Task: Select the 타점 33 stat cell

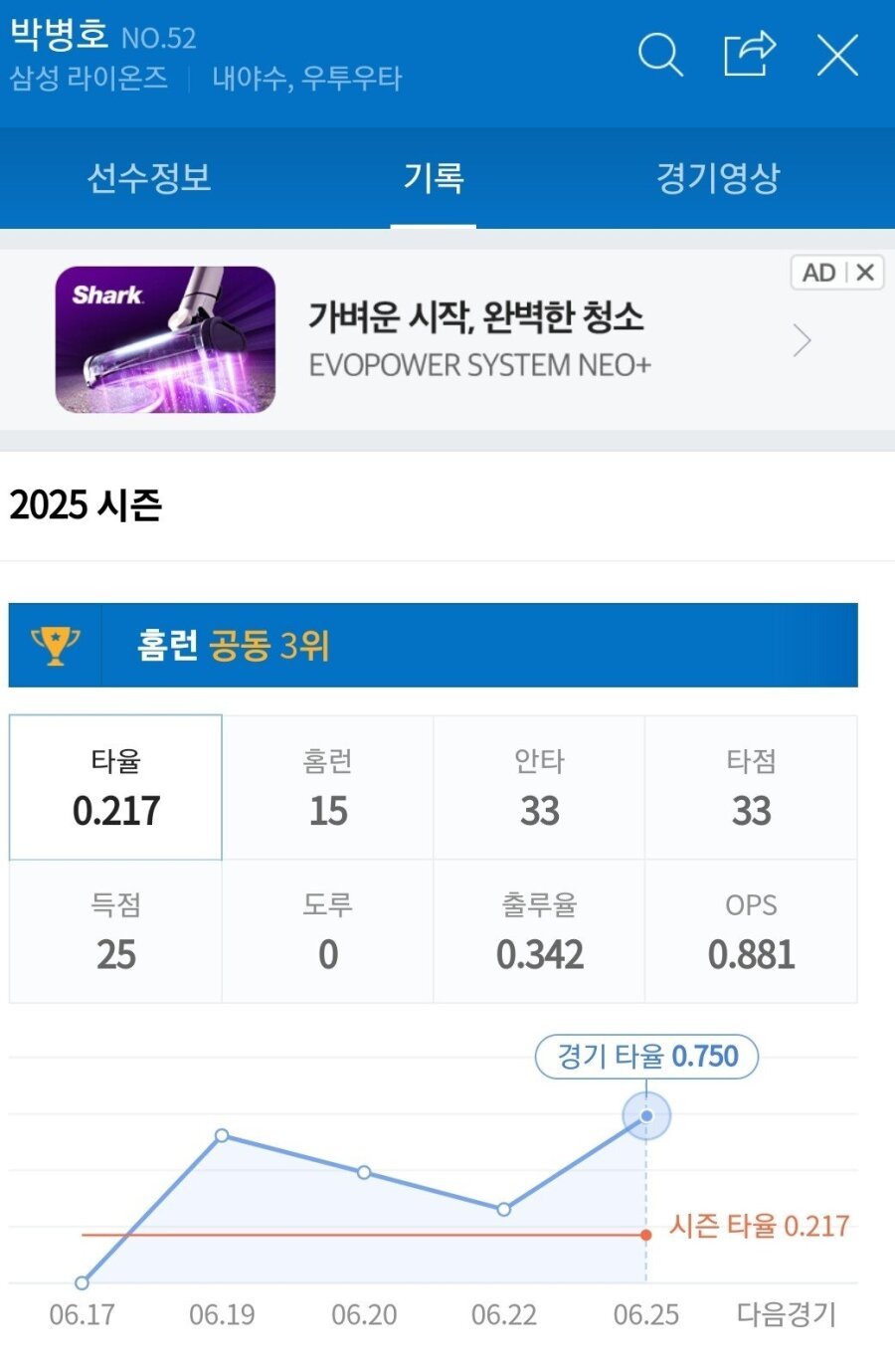Action: coord(751,787)
